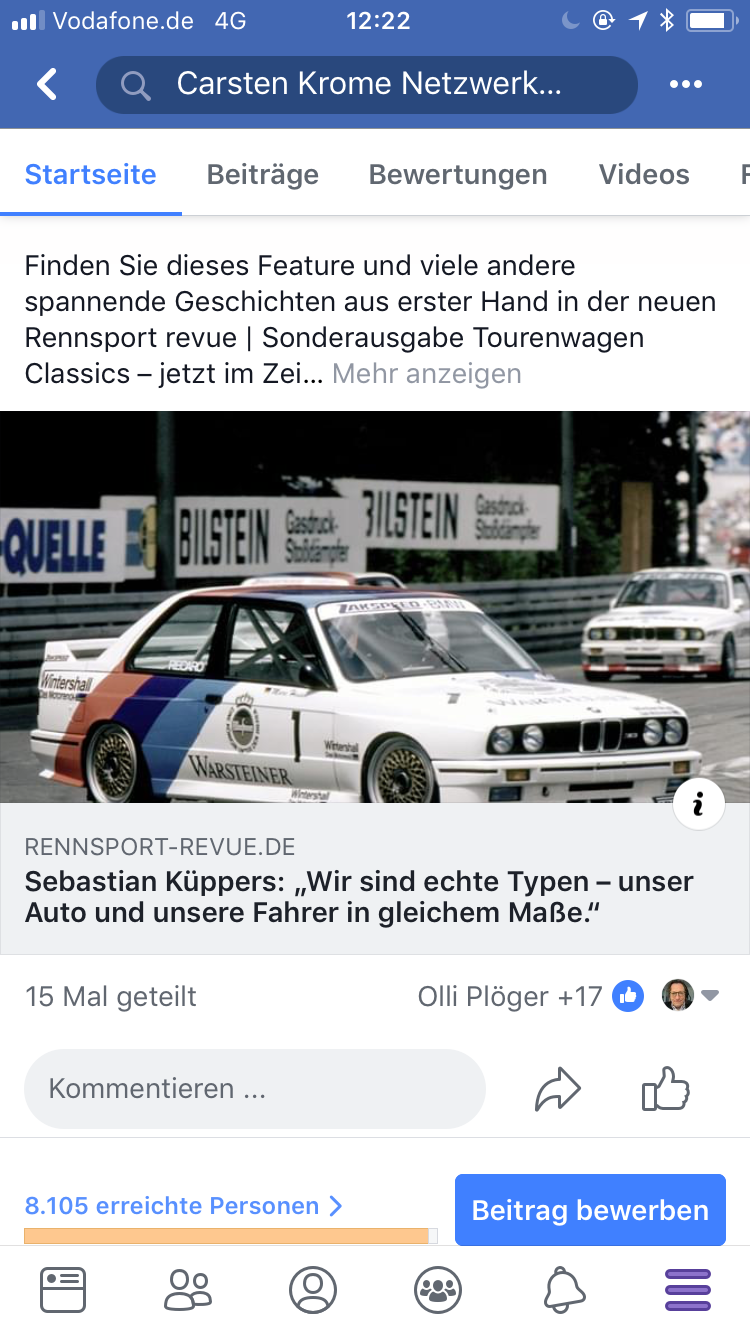Switch to the Bewertungen tab
The height and width of the screenshot is (1334, 750).
coord(458,174)
